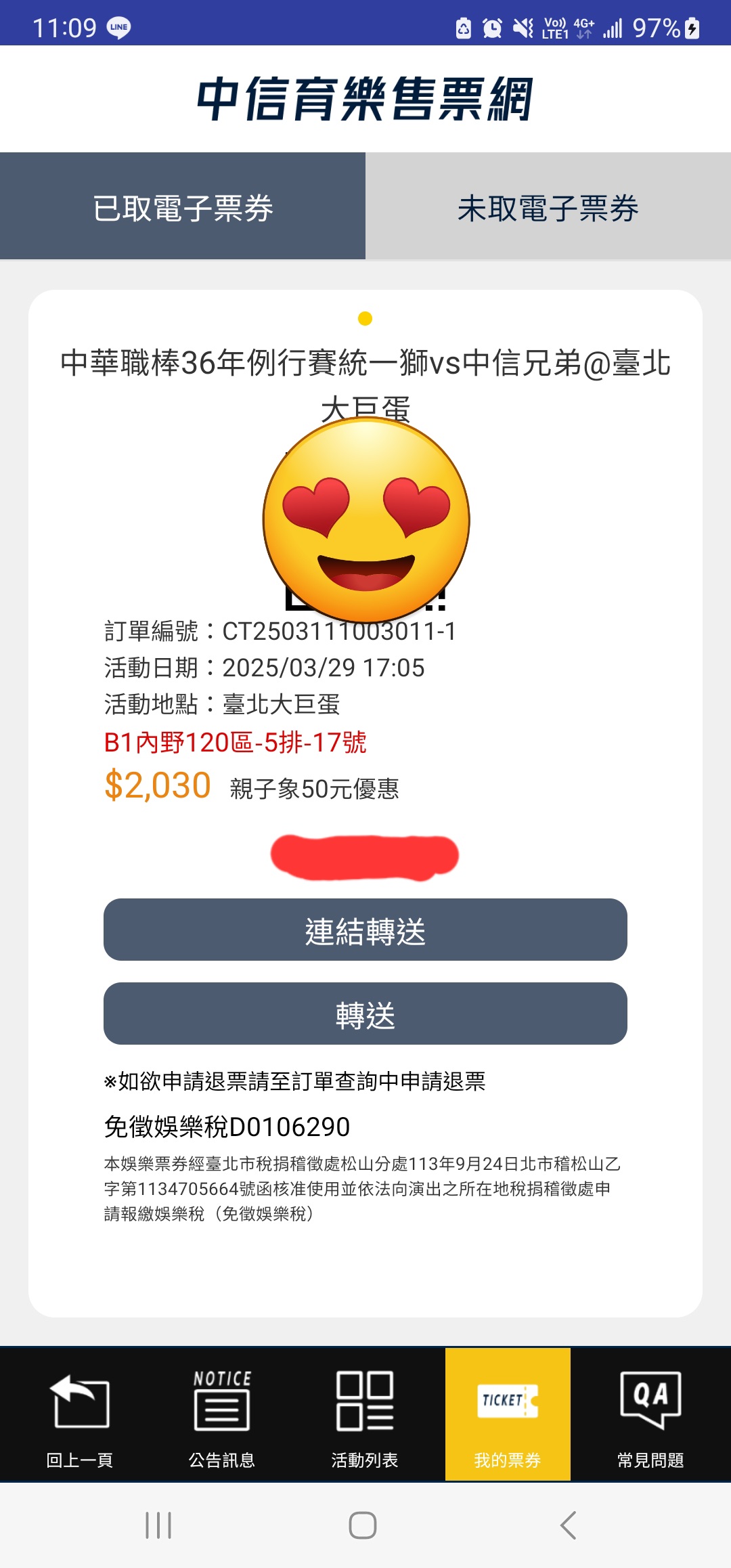
Task: Open 常見問題 QA section
Action: [x=650, y=1415]
